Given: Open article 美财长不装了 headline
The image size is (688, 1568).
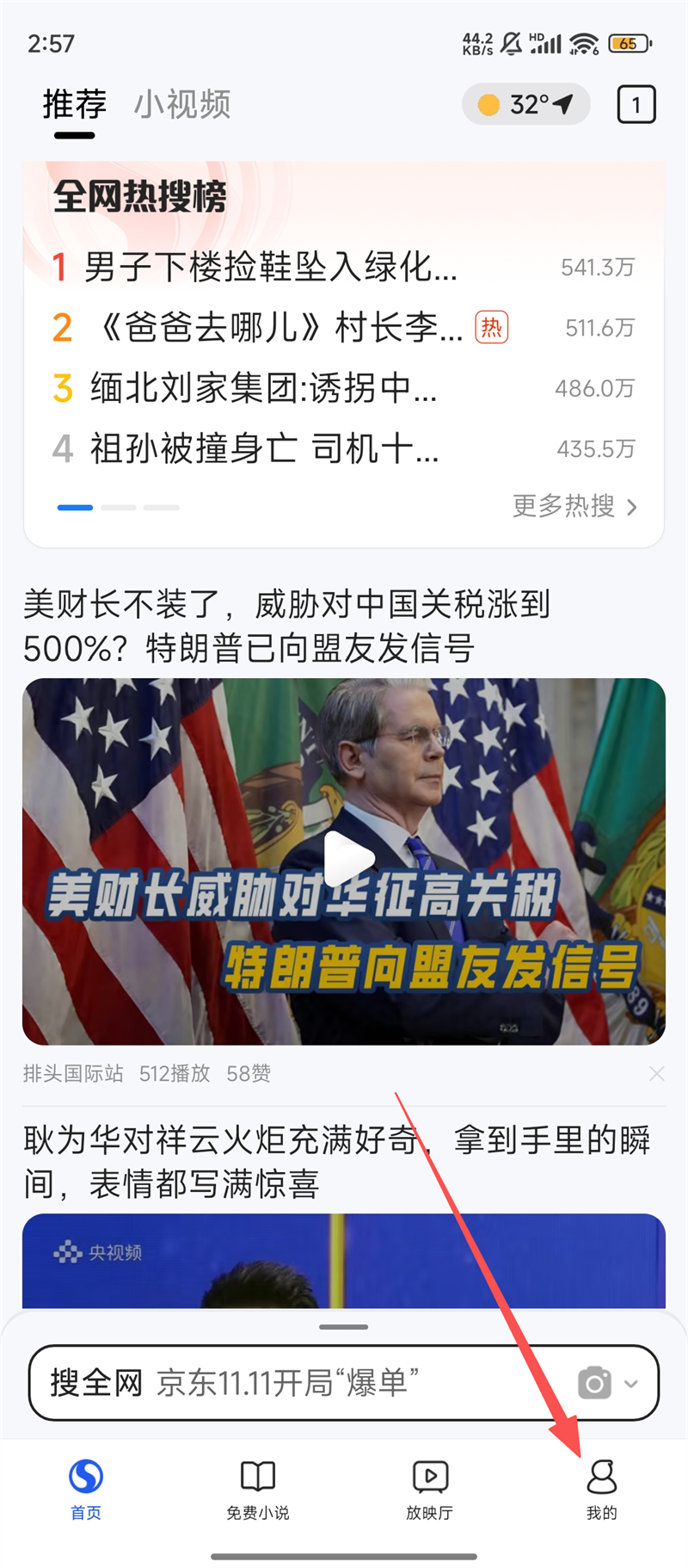Looking at the screenshot, I should click(x=286, y=626).
